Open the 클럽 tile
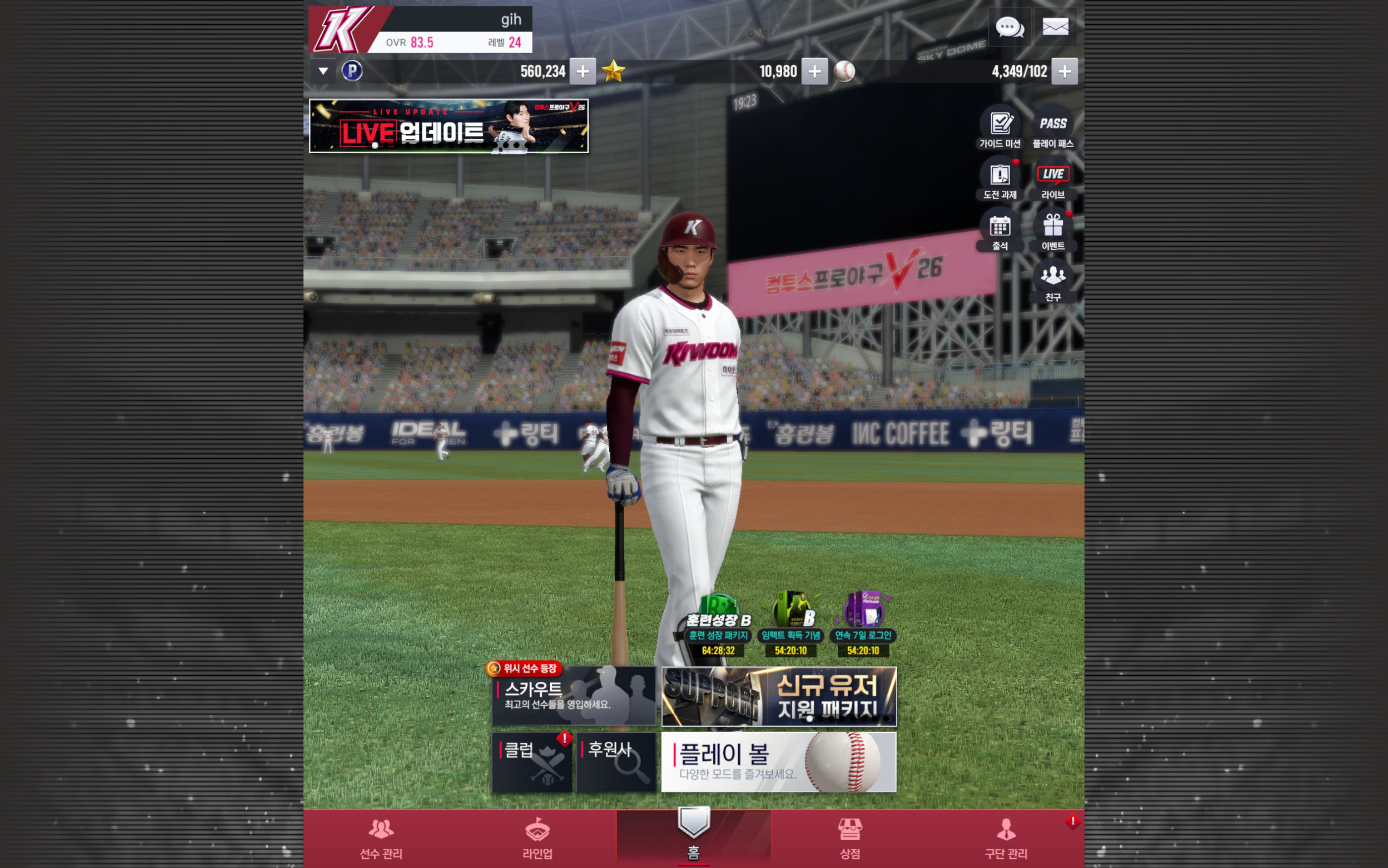This screenshot has height=868, width=1388. point(532,762)
